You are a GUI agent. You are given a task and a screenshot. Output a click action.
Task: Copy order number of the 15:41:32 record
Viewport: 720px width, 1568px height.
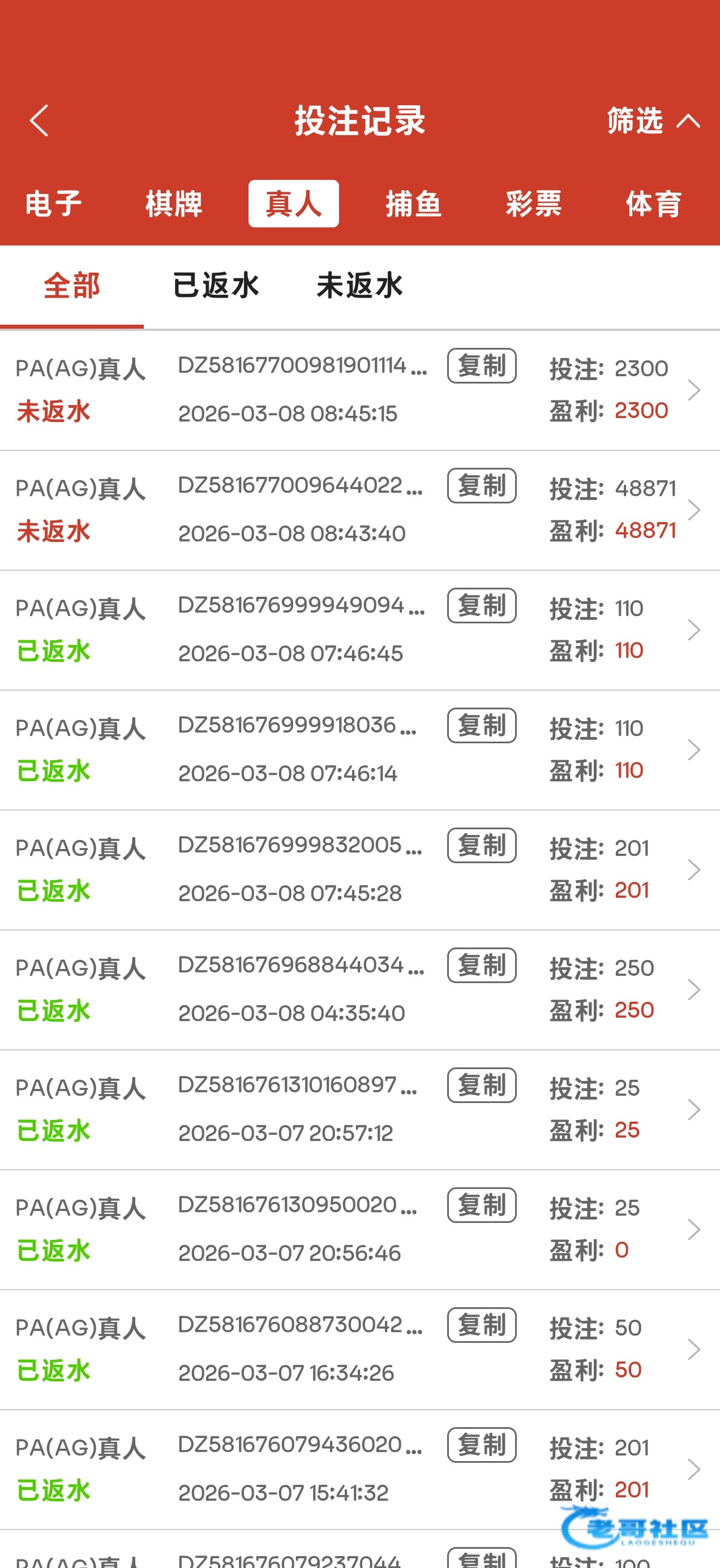point(482,1445)
